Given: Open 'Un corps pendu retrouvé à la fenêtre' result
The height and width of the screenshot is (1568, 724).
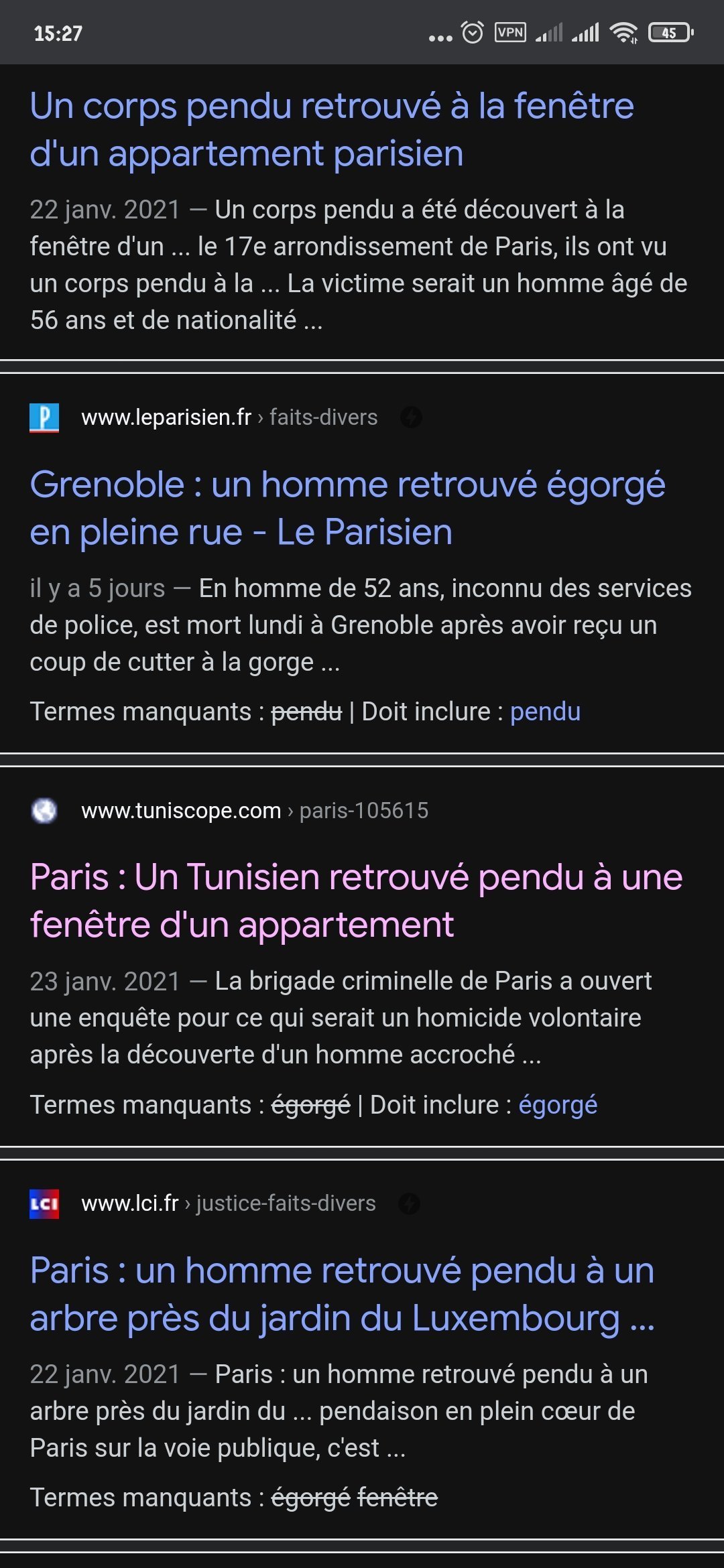Looking at the screenshot, I should click(x=332, y=129).
